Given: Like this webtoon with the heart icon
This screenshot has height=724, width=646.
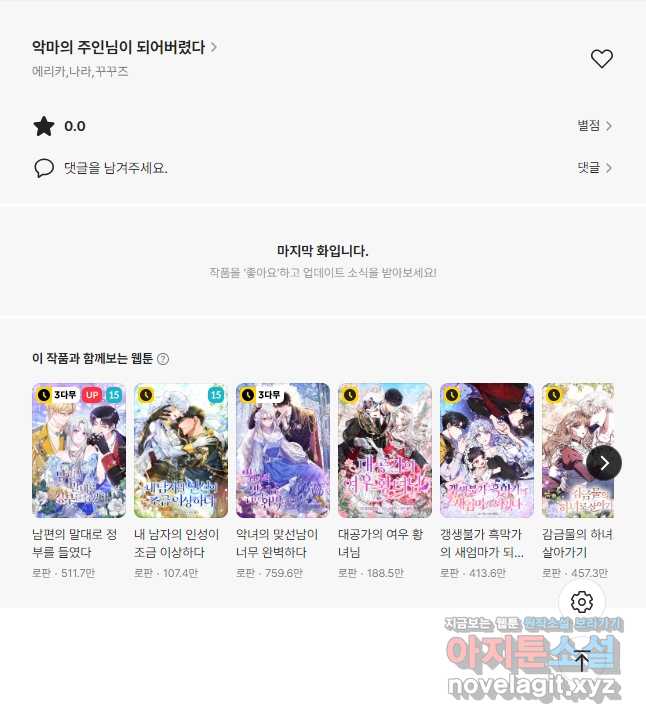Looking at the screenshot, I should point(601,59).
